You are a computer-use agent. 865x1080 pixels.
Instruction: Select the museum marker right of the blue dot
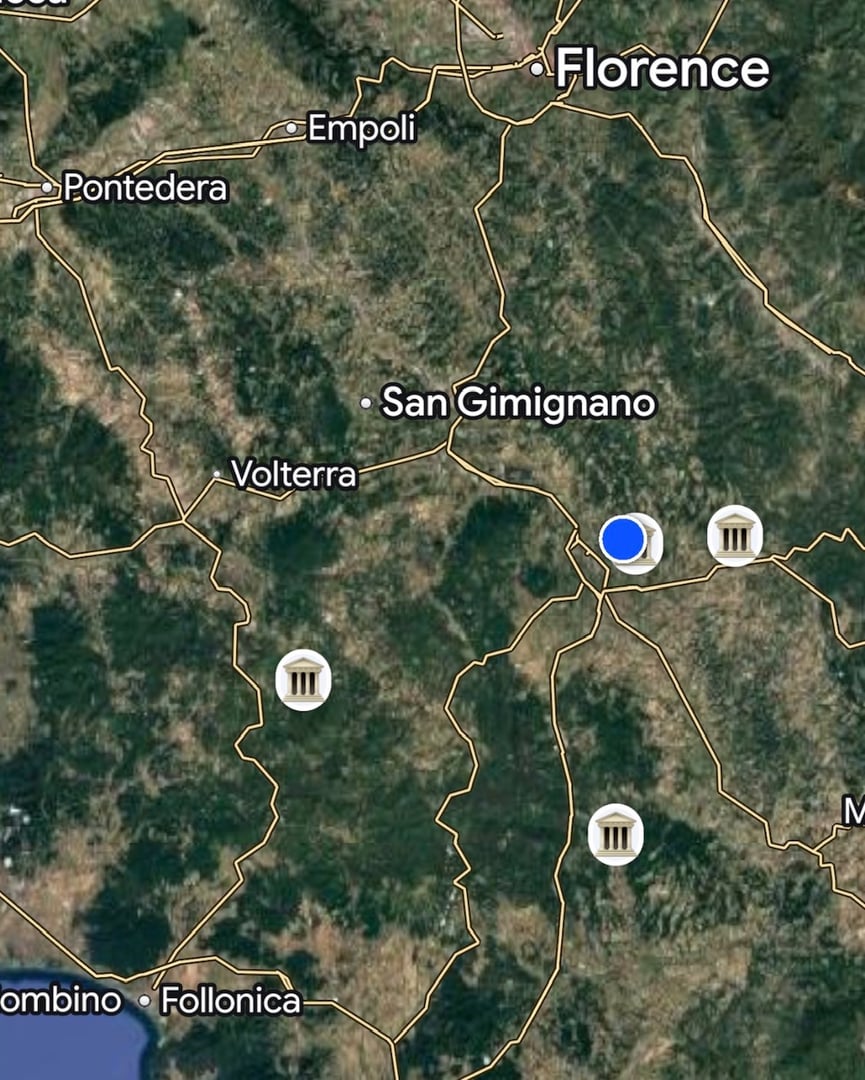pyautogui.click(x=735, y=536)
